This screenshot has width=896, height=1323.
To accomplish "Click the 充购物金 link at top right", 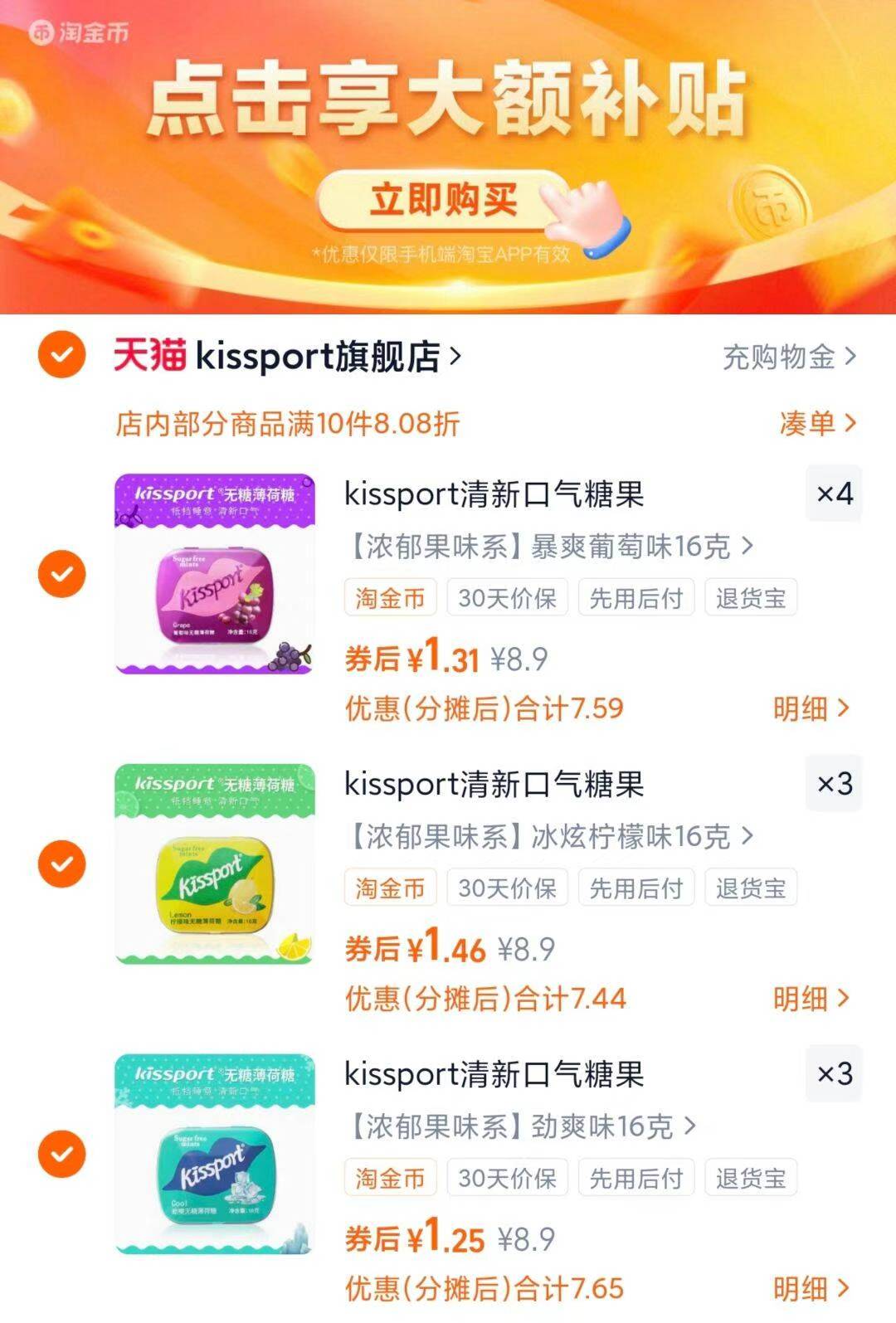I will [x=780, y=355].
